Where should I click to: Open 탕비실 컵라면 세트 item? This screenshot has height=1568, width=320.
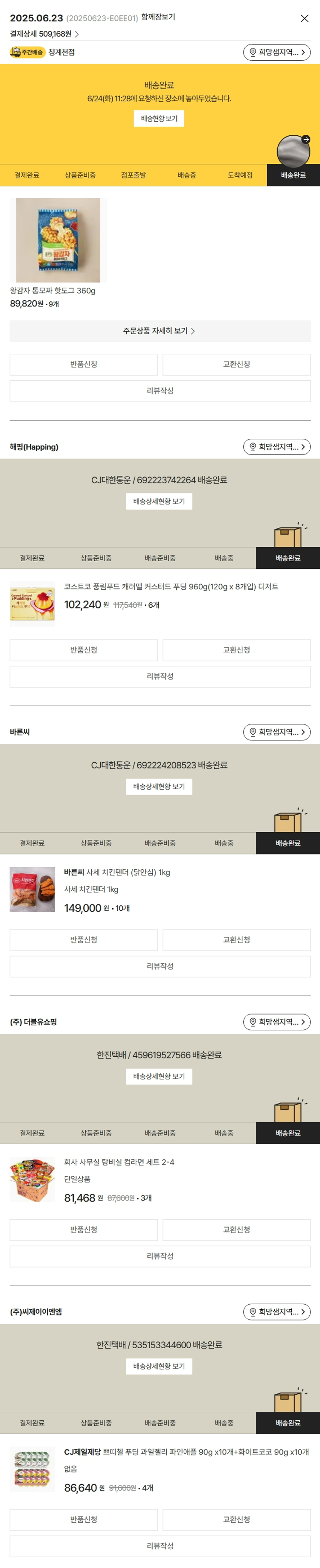(x=119, y=1162)
